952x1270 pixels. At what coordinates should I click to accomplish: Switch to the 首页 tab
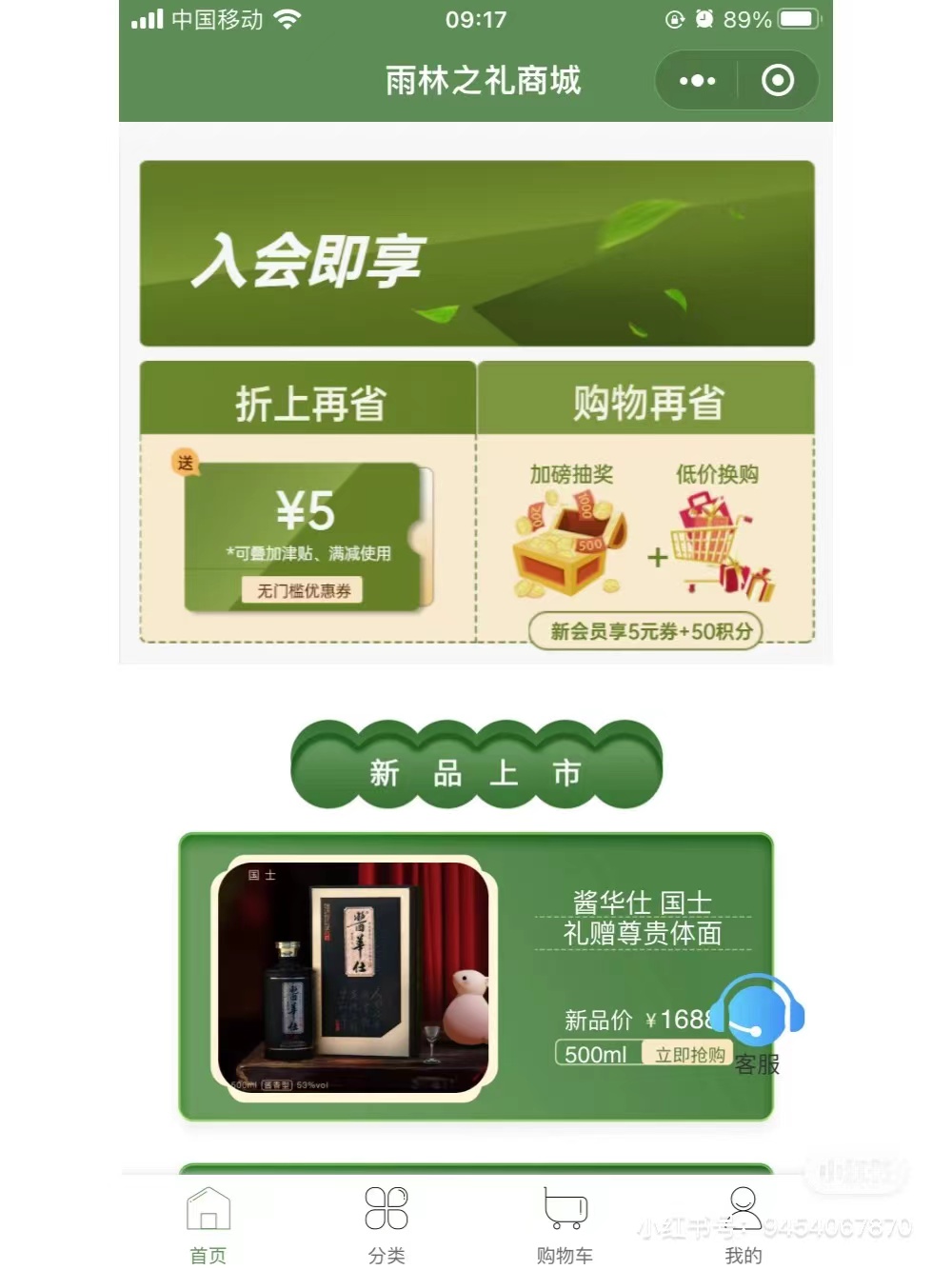[208, 1225]
